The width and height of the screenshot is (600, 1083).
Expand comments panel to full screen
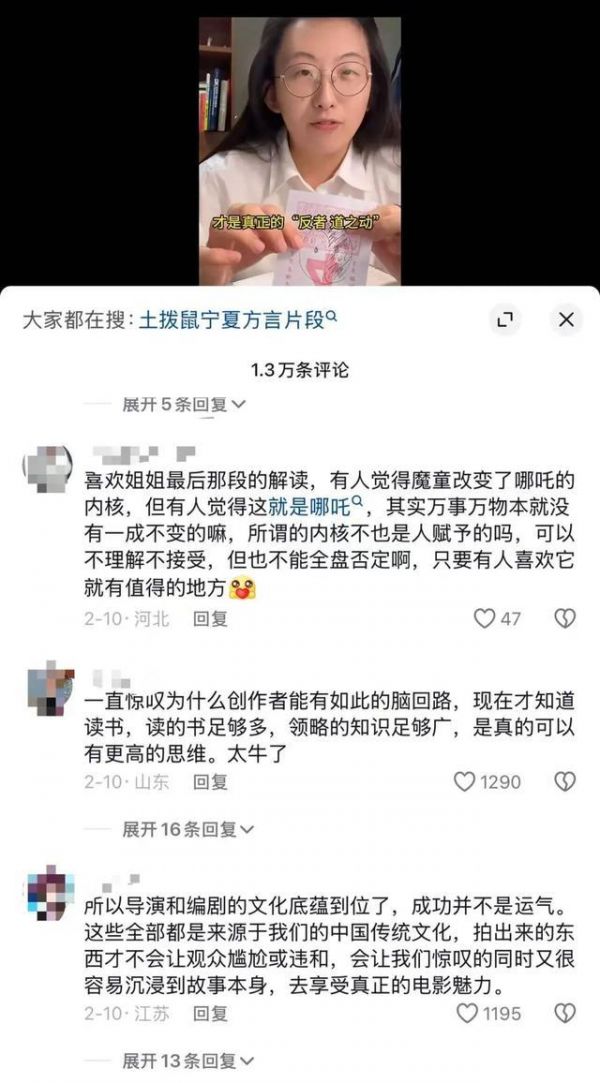click(x=506, y=320)
